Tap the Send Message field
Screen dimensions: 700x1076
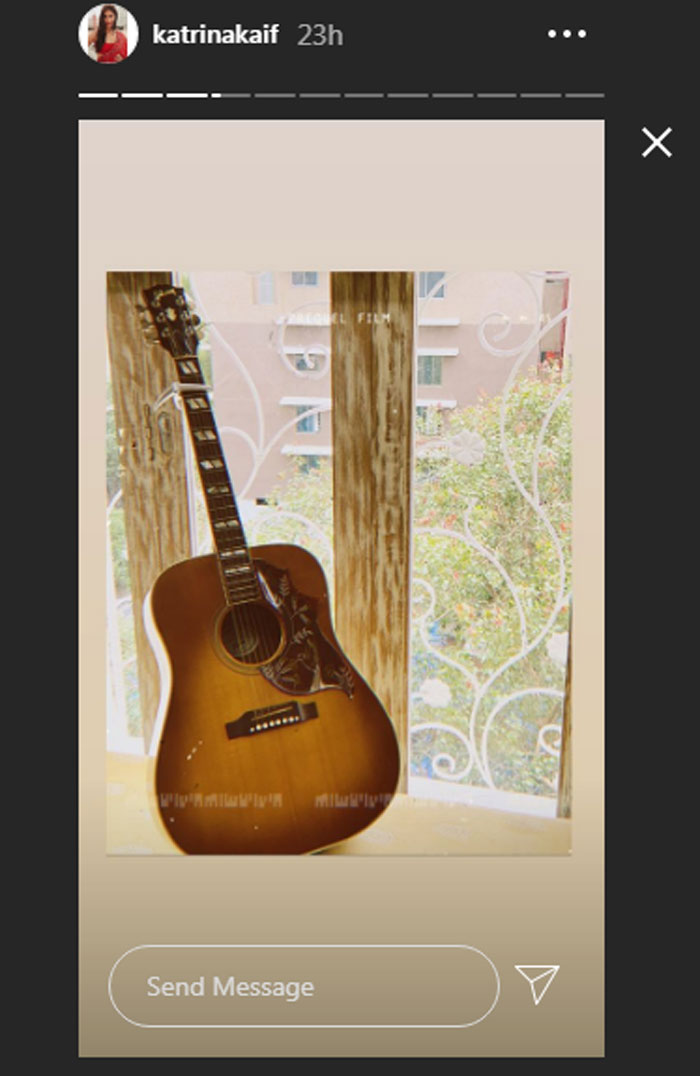303,986
